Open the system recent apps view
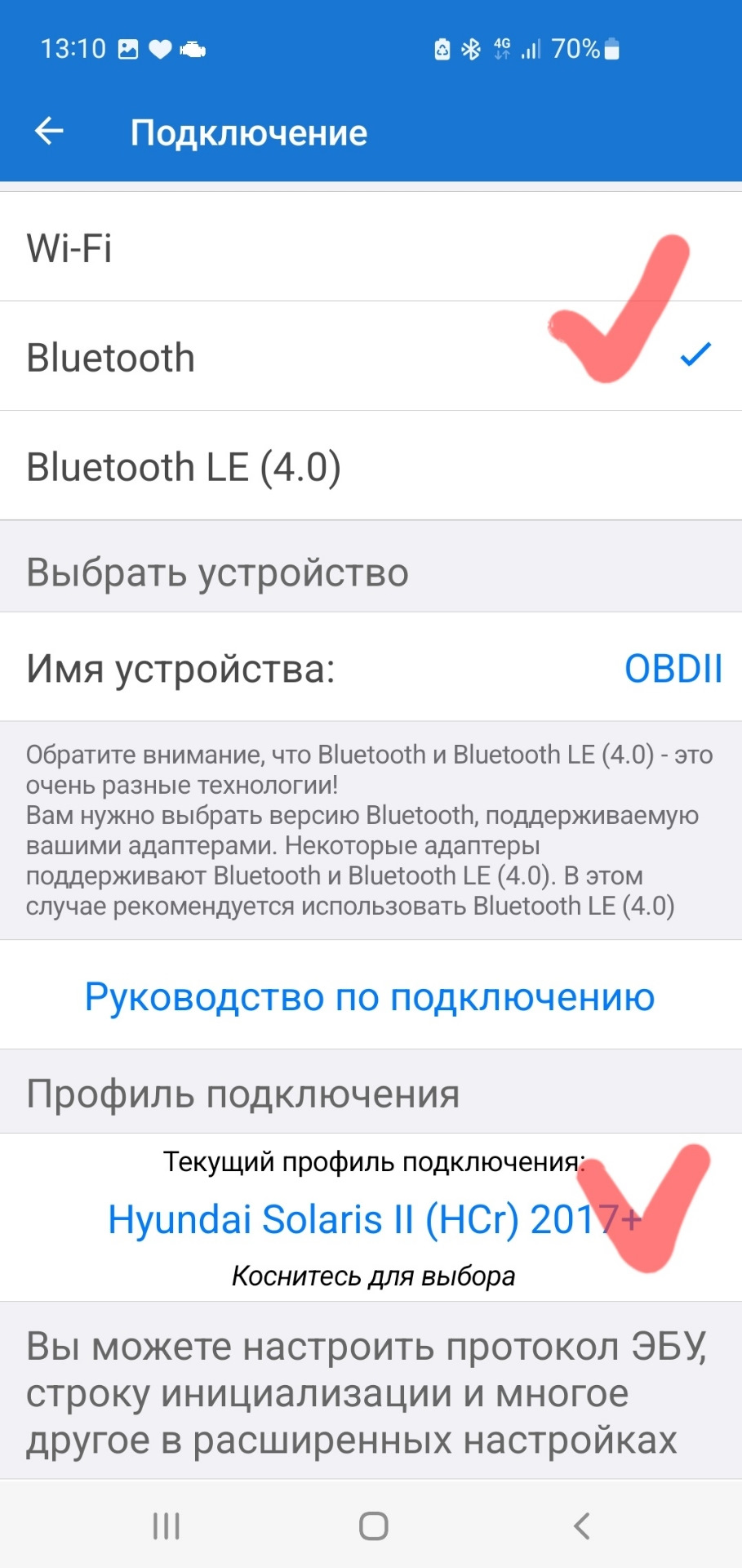 click(167, 1525)
